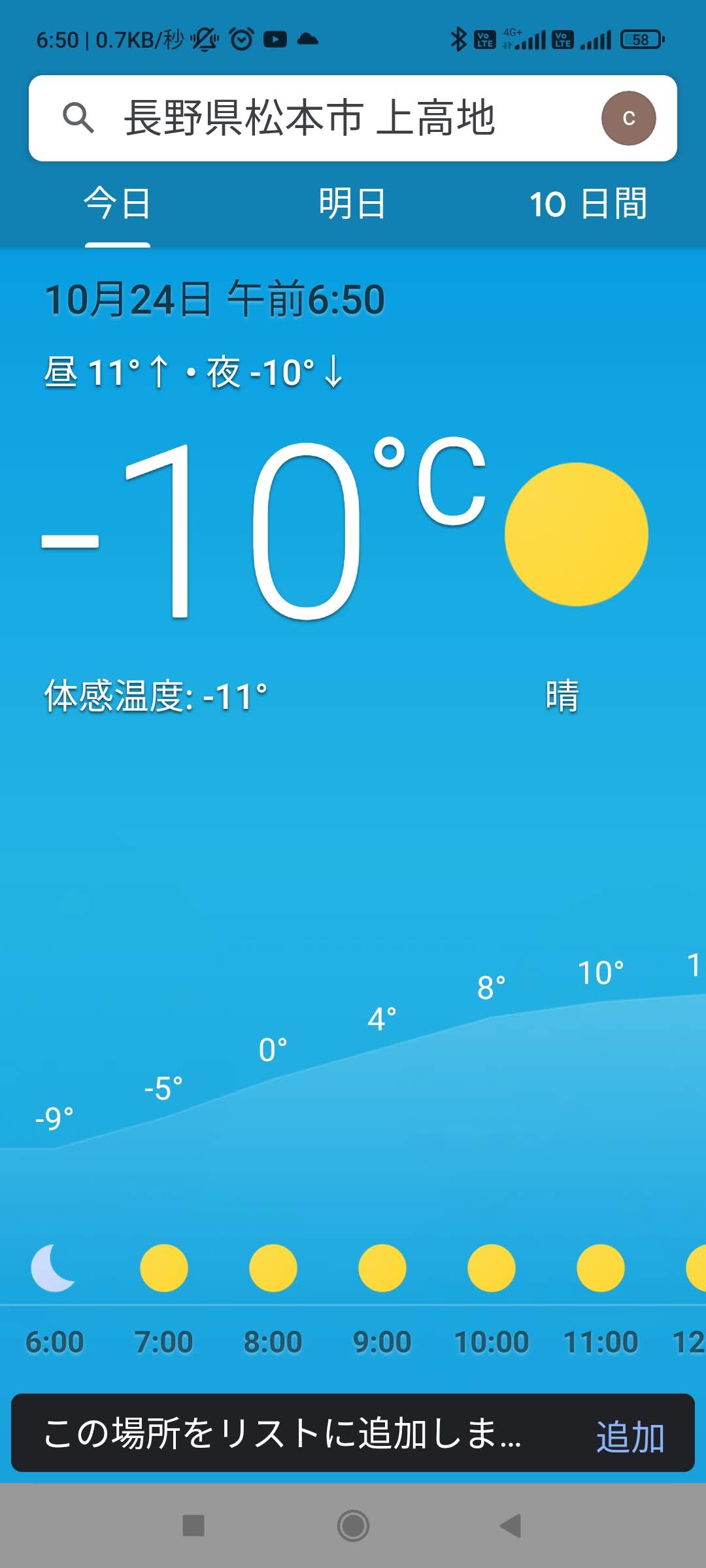The image size is (706, 1568).
Task: Go back with the system back button
Action: coord(511,1526)
